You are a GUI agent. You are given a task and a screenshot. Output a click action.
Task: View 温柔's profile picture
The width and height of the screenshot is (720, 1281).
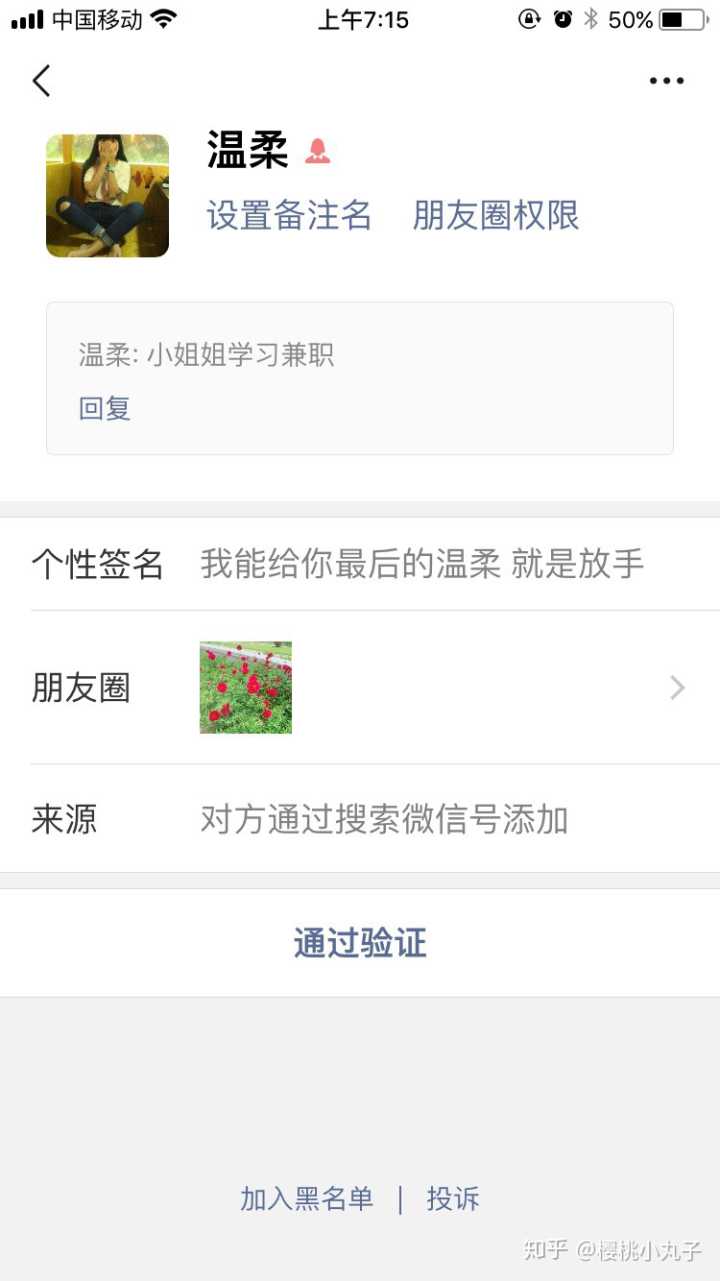coord(107,196)
